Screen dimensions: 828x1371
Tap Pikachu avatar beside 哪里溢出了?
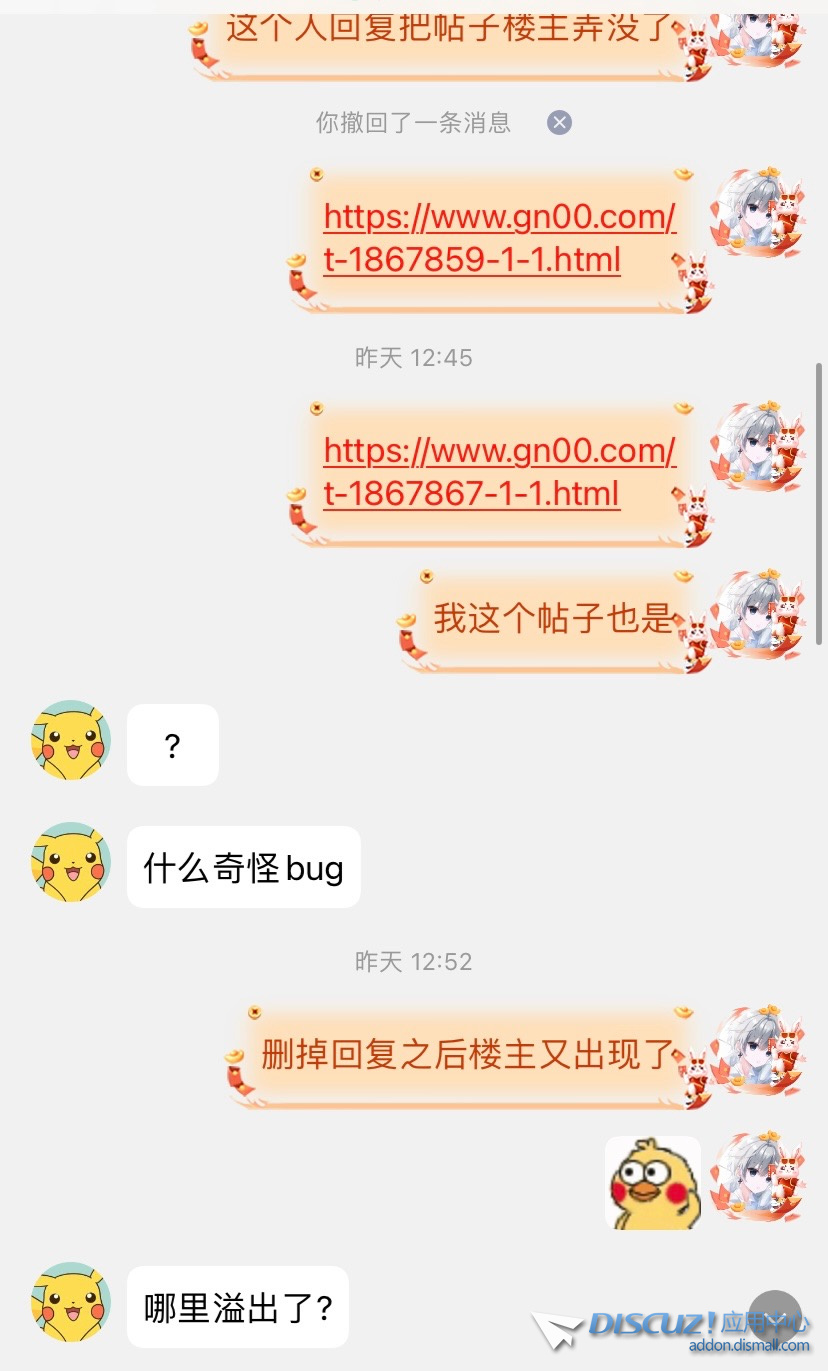71,1303
